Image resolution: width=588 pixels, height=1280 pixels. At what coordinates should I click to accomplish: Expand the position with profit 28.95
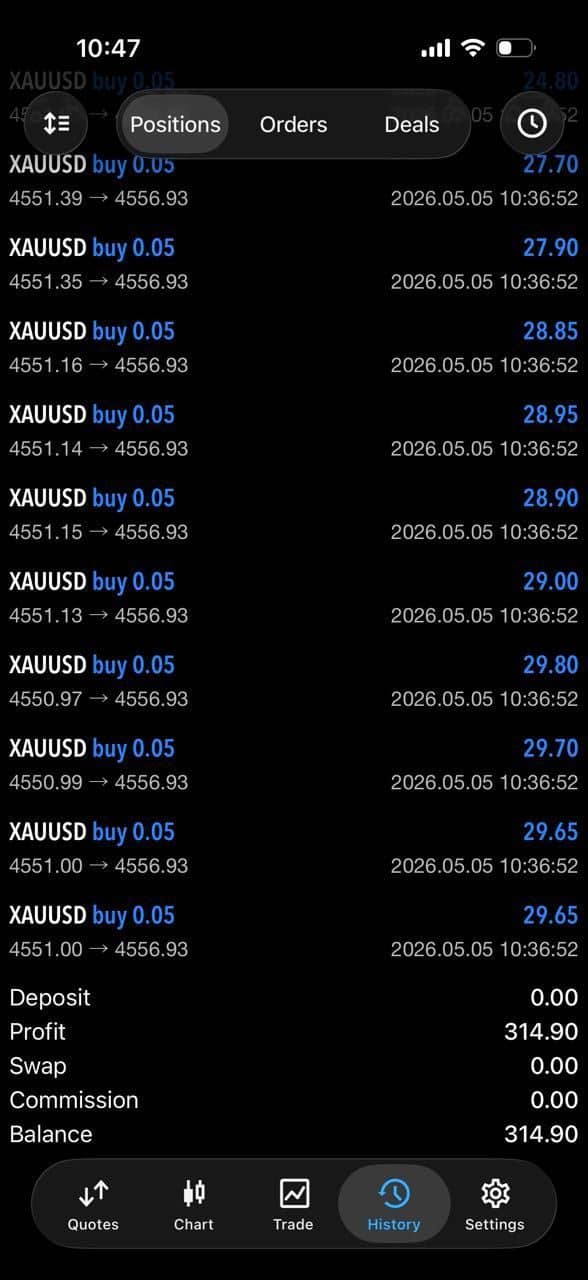[x=294, y=431]
